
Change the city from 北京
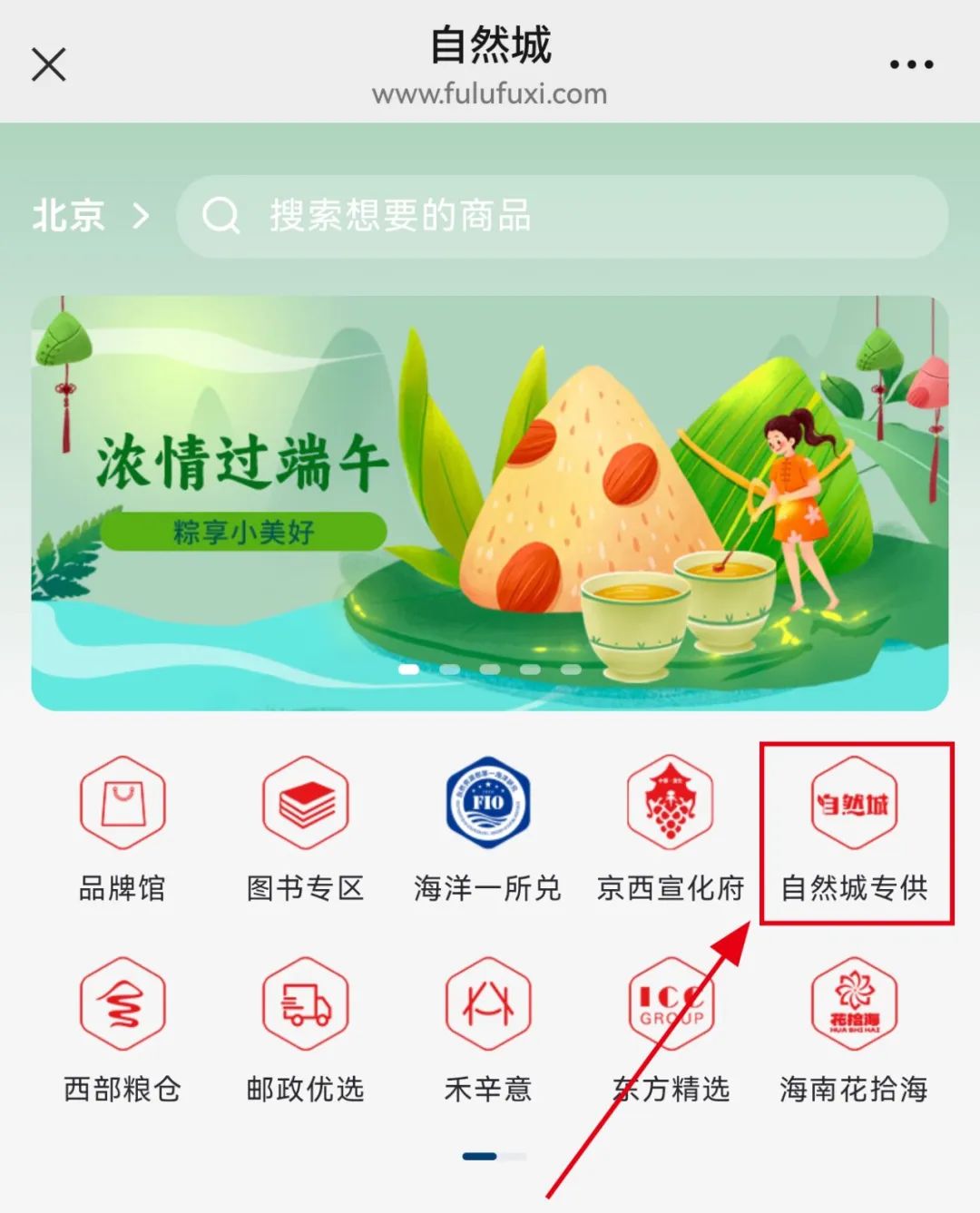(x=89, y=216)
